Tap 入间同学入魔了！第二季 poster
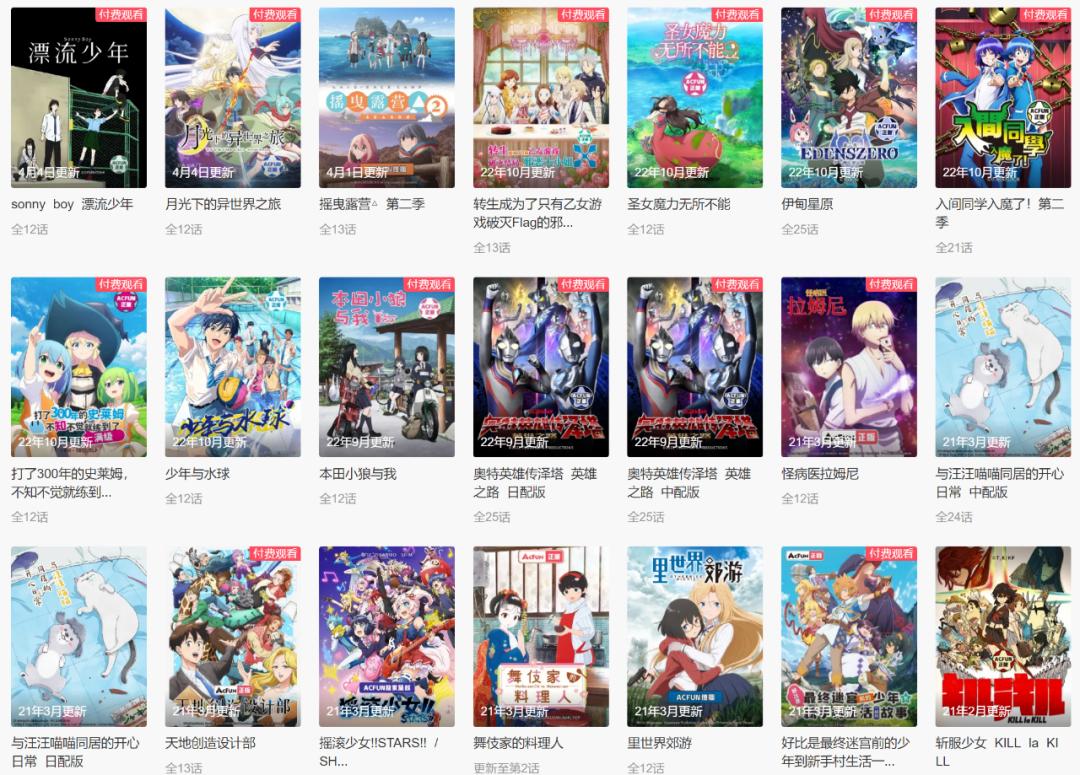Screen dimensions: 1080x775 coord(1003,98)
